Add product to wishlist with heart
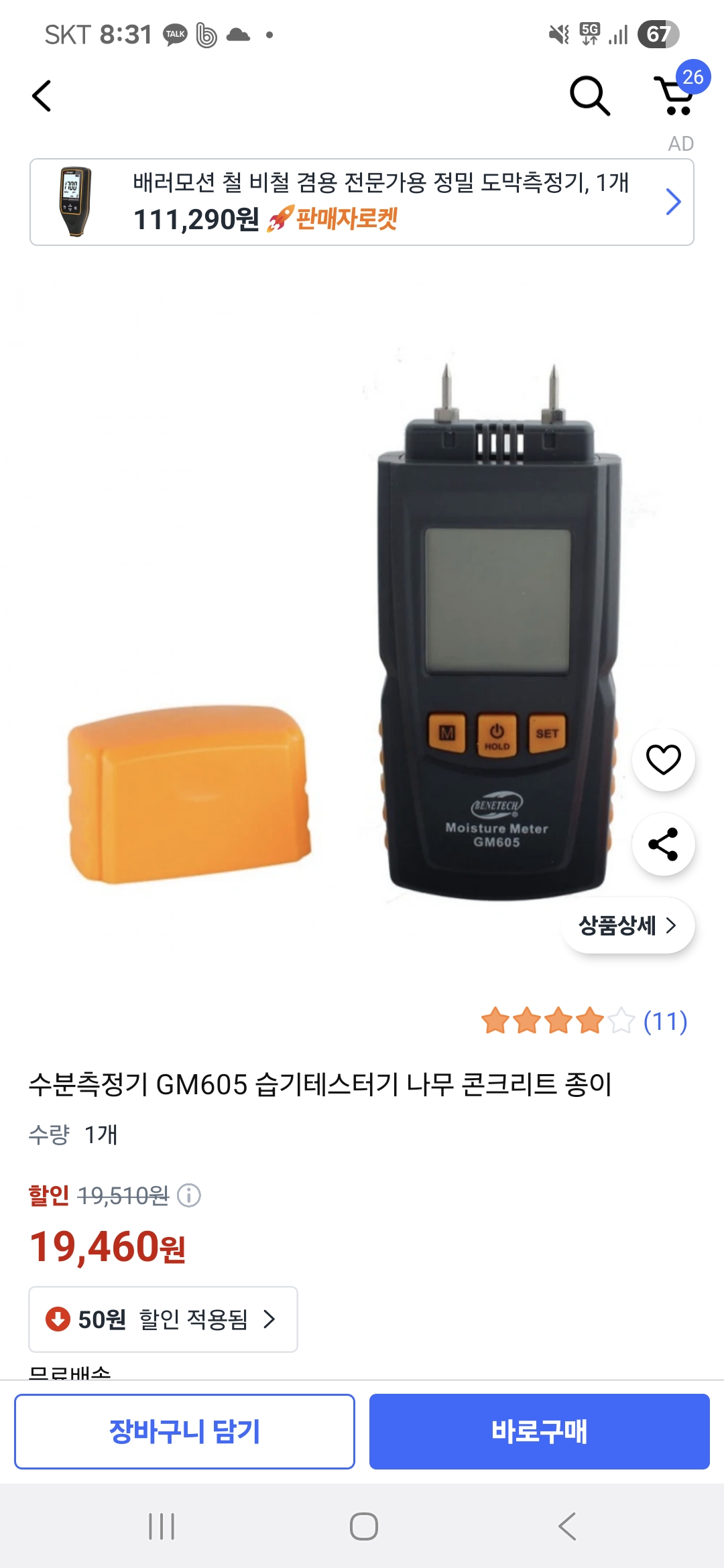724x1568 pixels. point(663,759)
